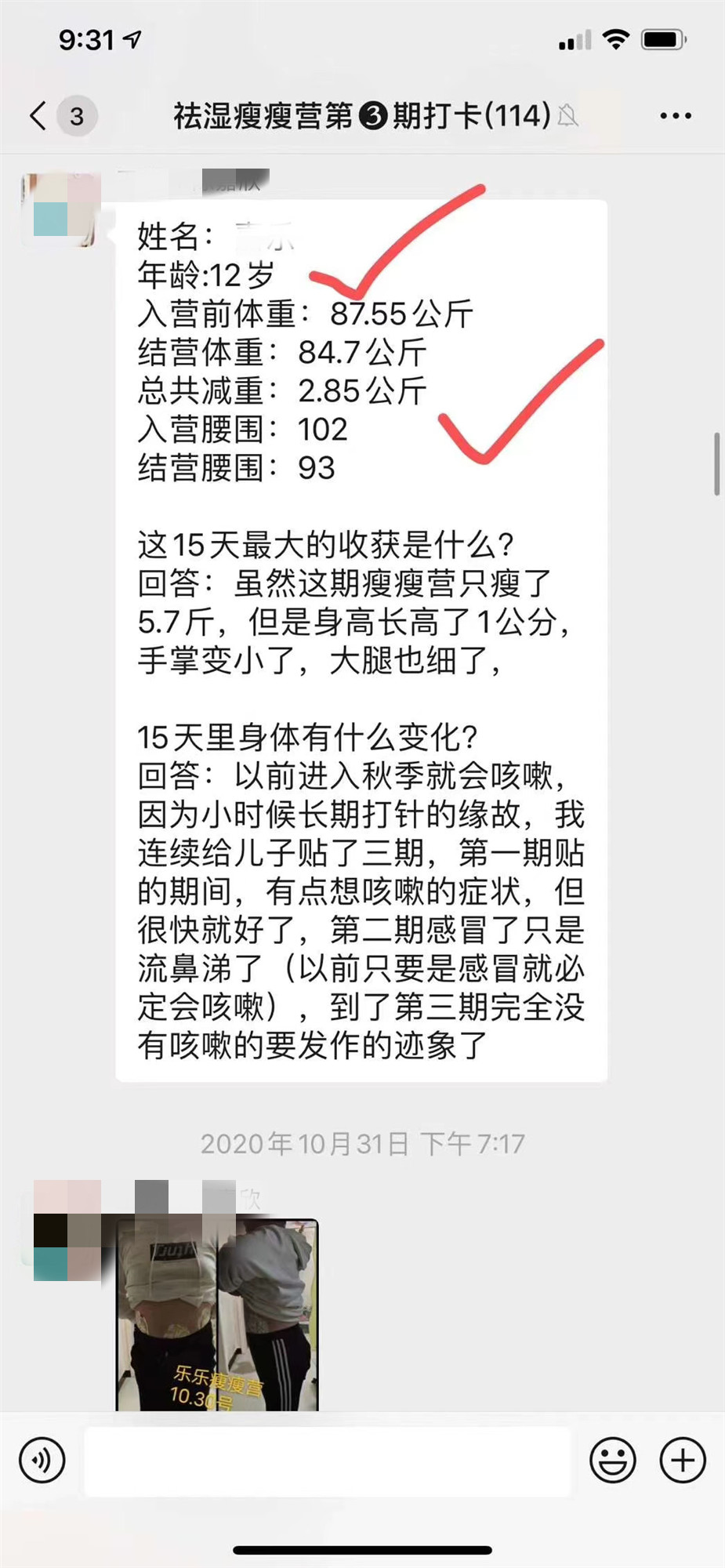Go back to the chat list
This screenshot has height=1568, width=725.
pyautogui.click(x=39, y=116)
